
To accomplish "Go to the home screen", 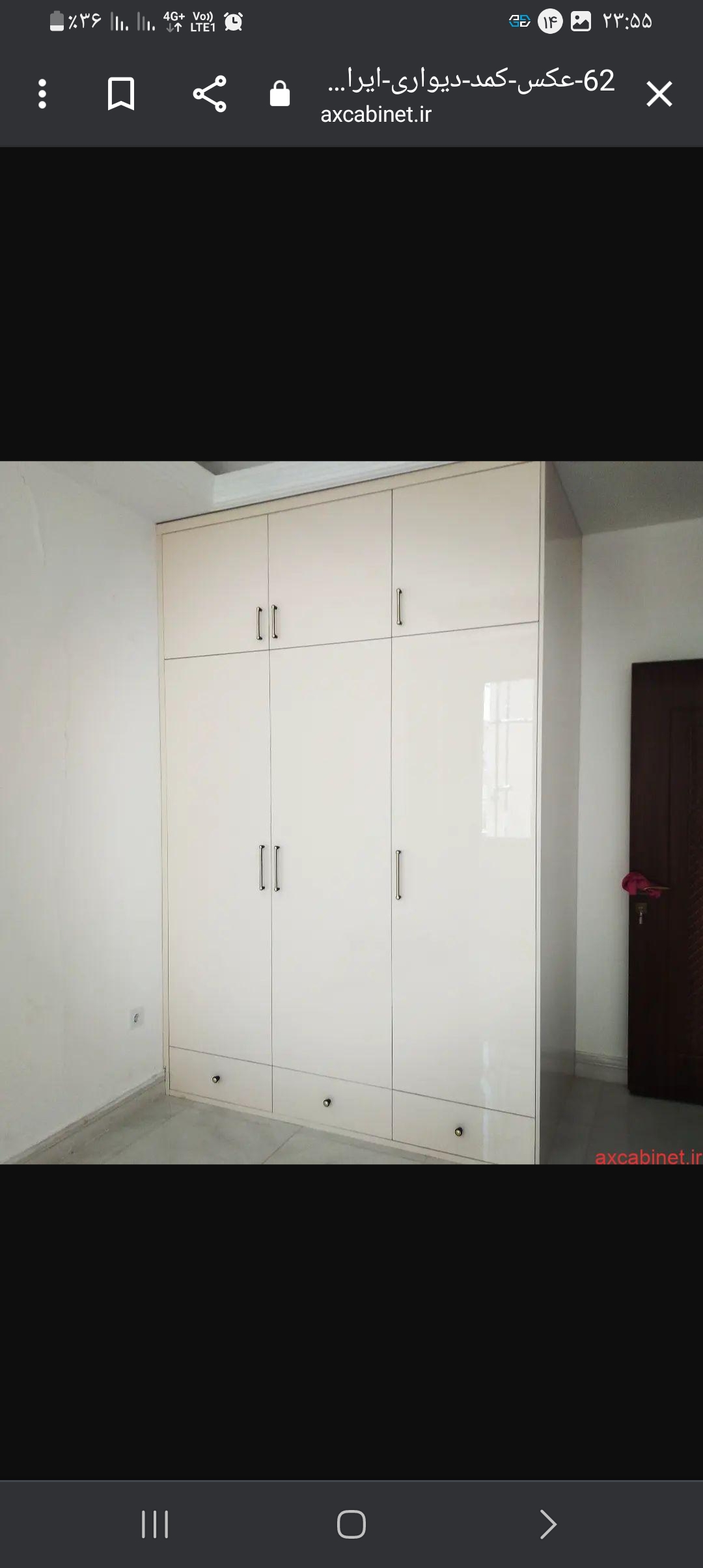I will point(351,1524).
